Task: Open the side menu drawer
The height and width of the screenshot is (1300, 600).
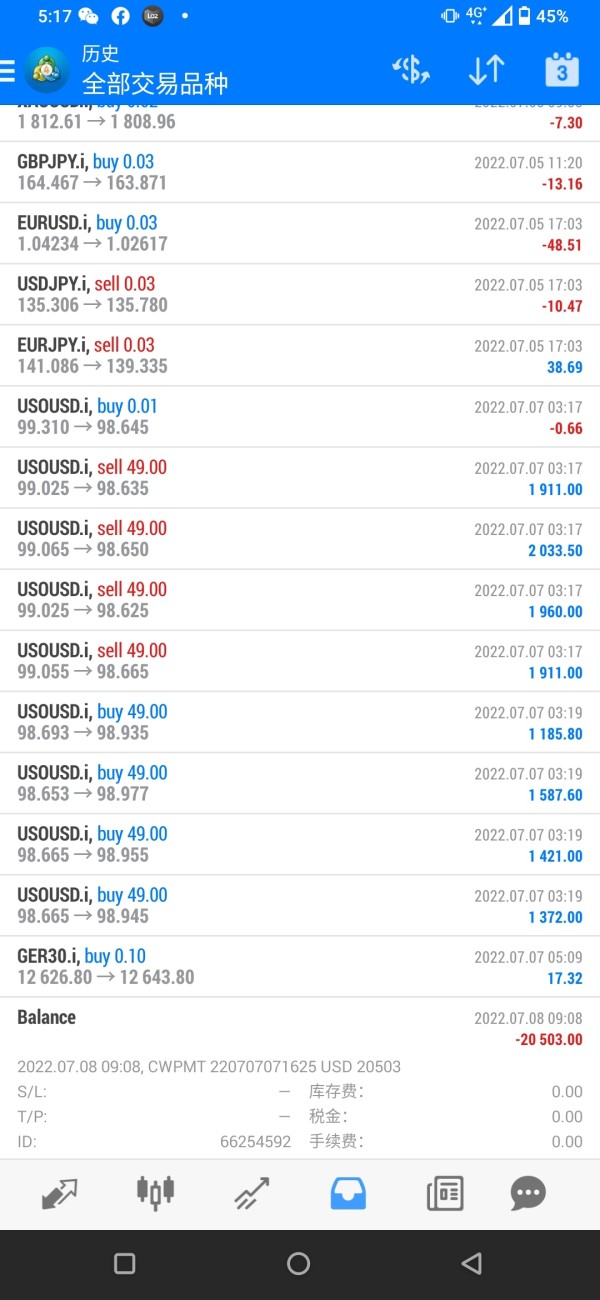Action: pos(8,70)
